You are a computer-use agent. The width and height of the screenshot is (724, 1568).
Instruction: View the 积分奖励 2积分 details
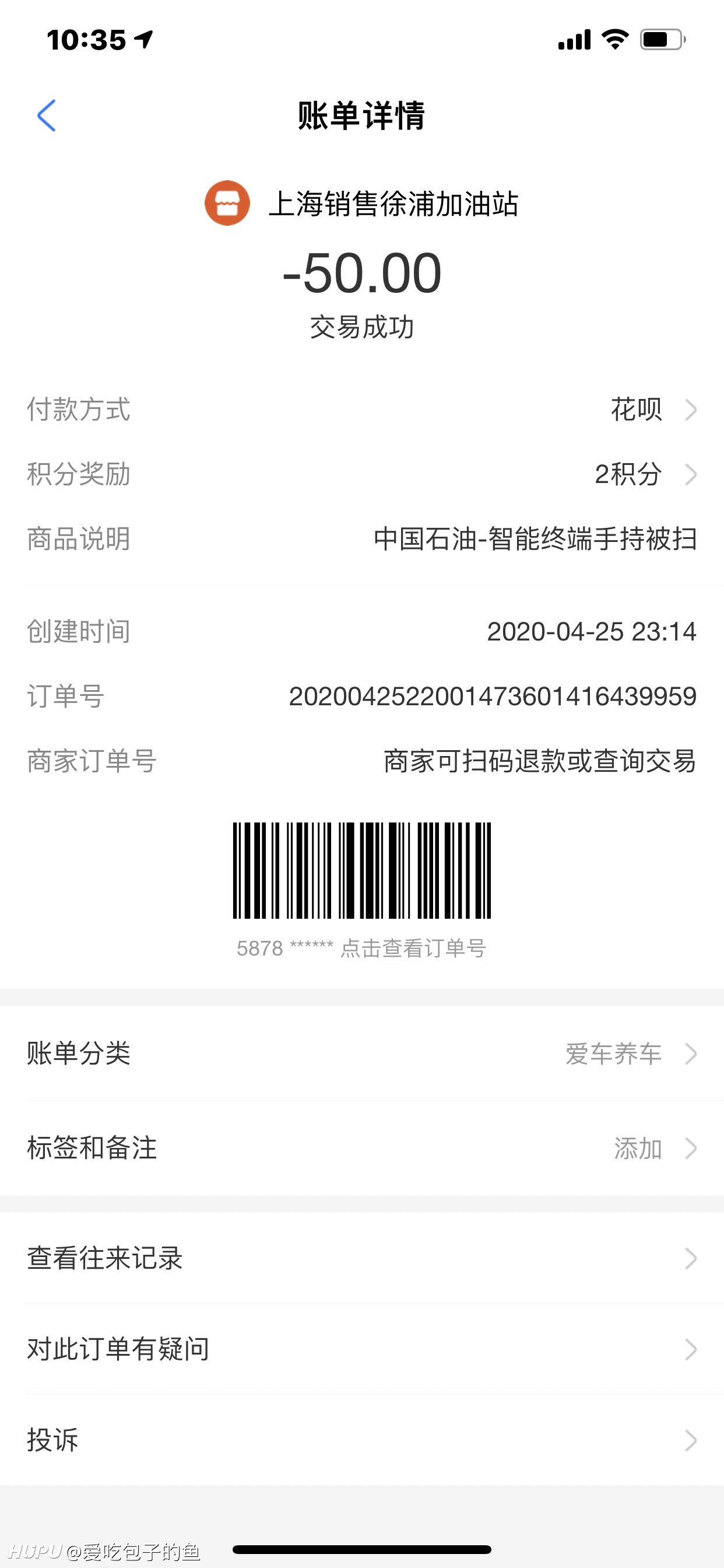pos(362,474)
